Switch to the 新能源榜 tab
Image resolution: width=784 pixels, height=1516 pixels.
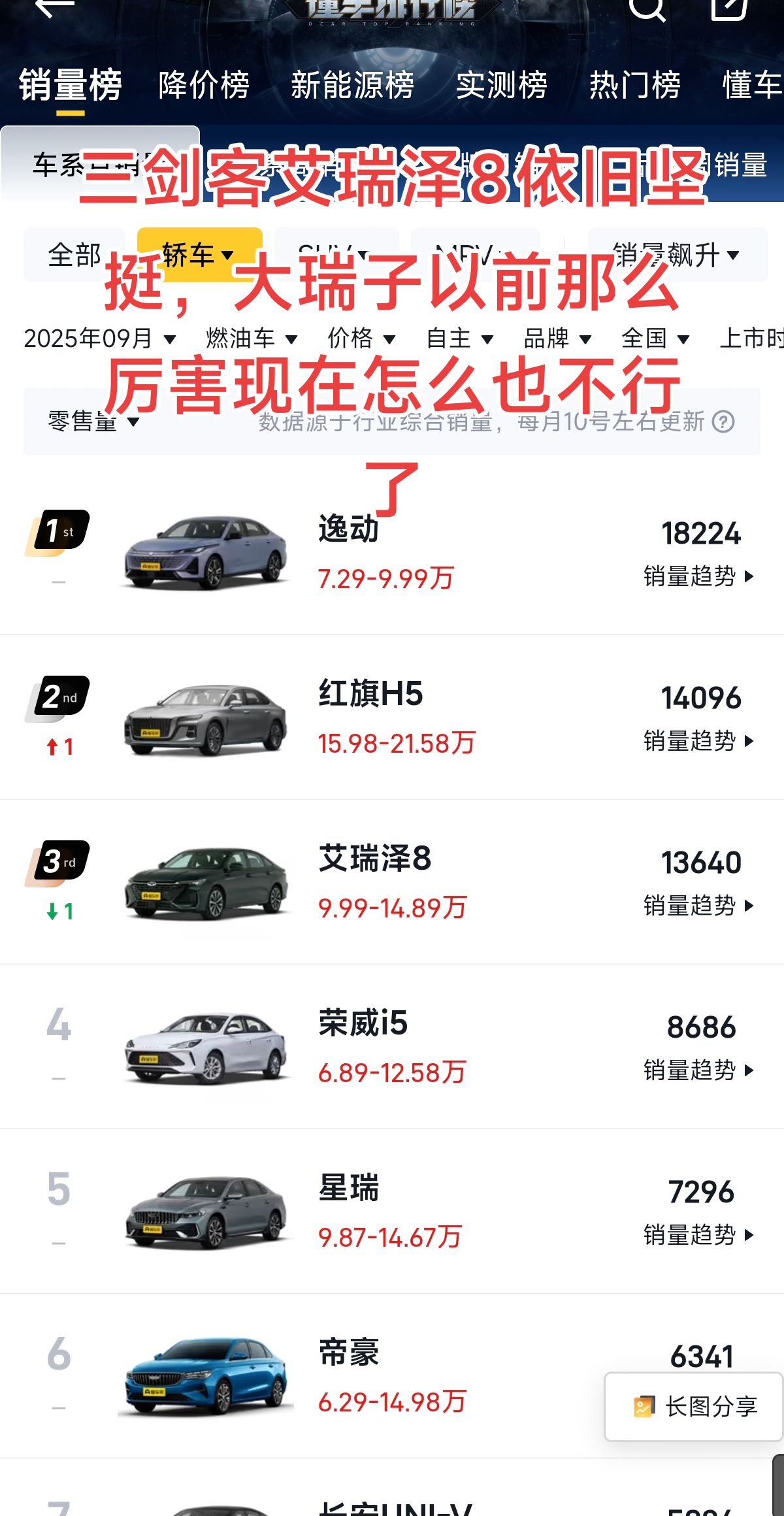point(352,86)
